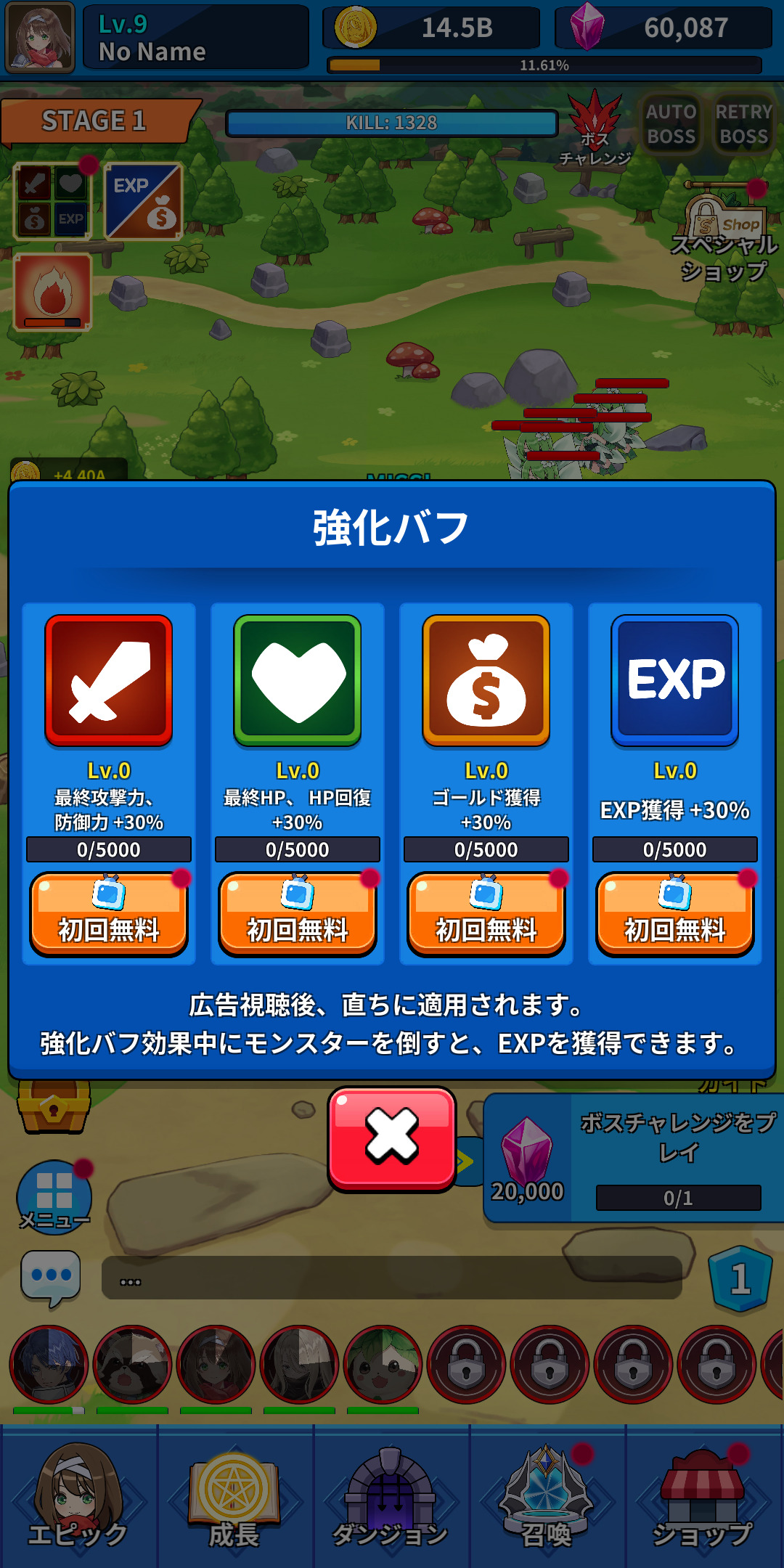
Task: Start the ボスチャレンジ
Action: pos(595,127)
